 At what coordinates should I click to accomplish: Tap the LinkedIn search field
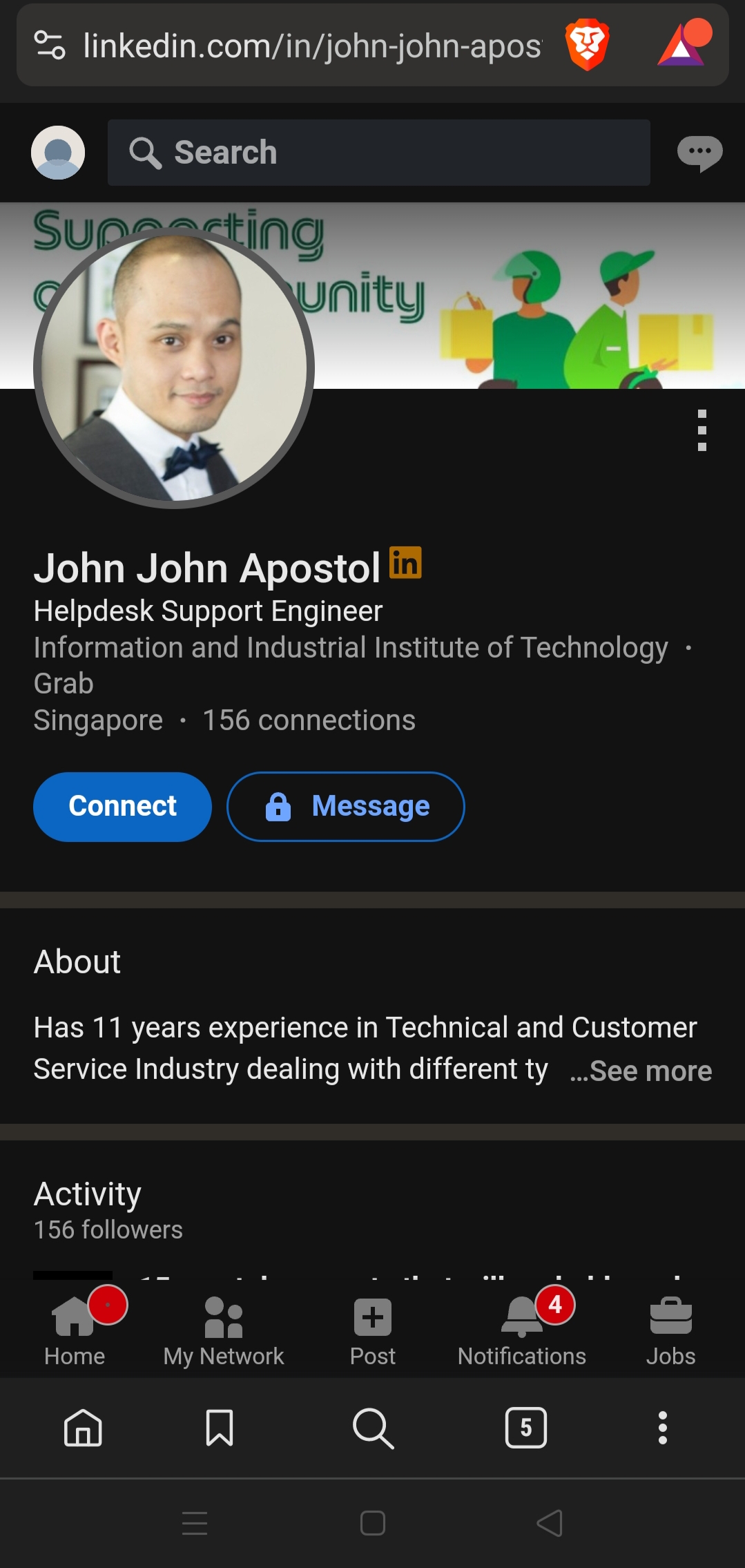click(378, 153)
